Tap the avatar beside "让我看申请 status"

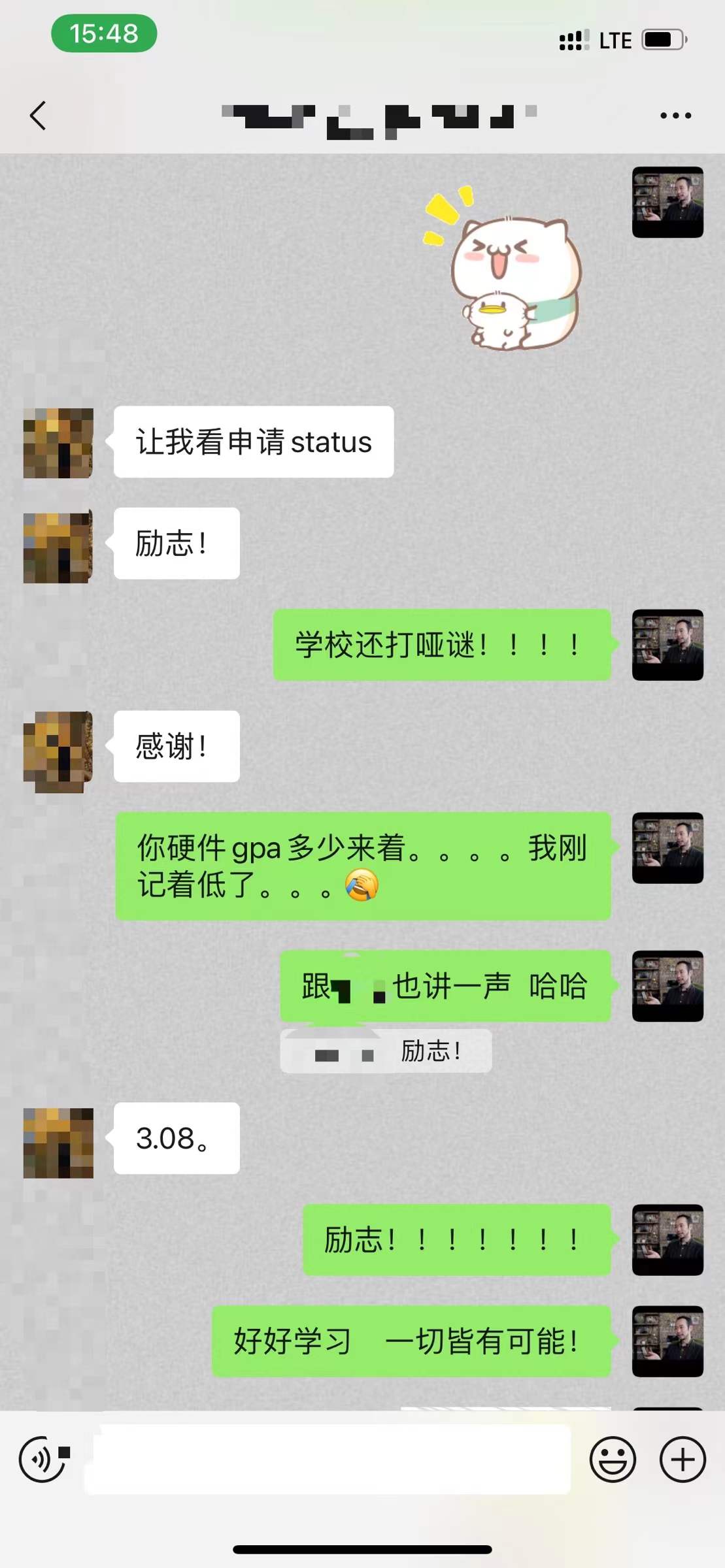point(58,443)
